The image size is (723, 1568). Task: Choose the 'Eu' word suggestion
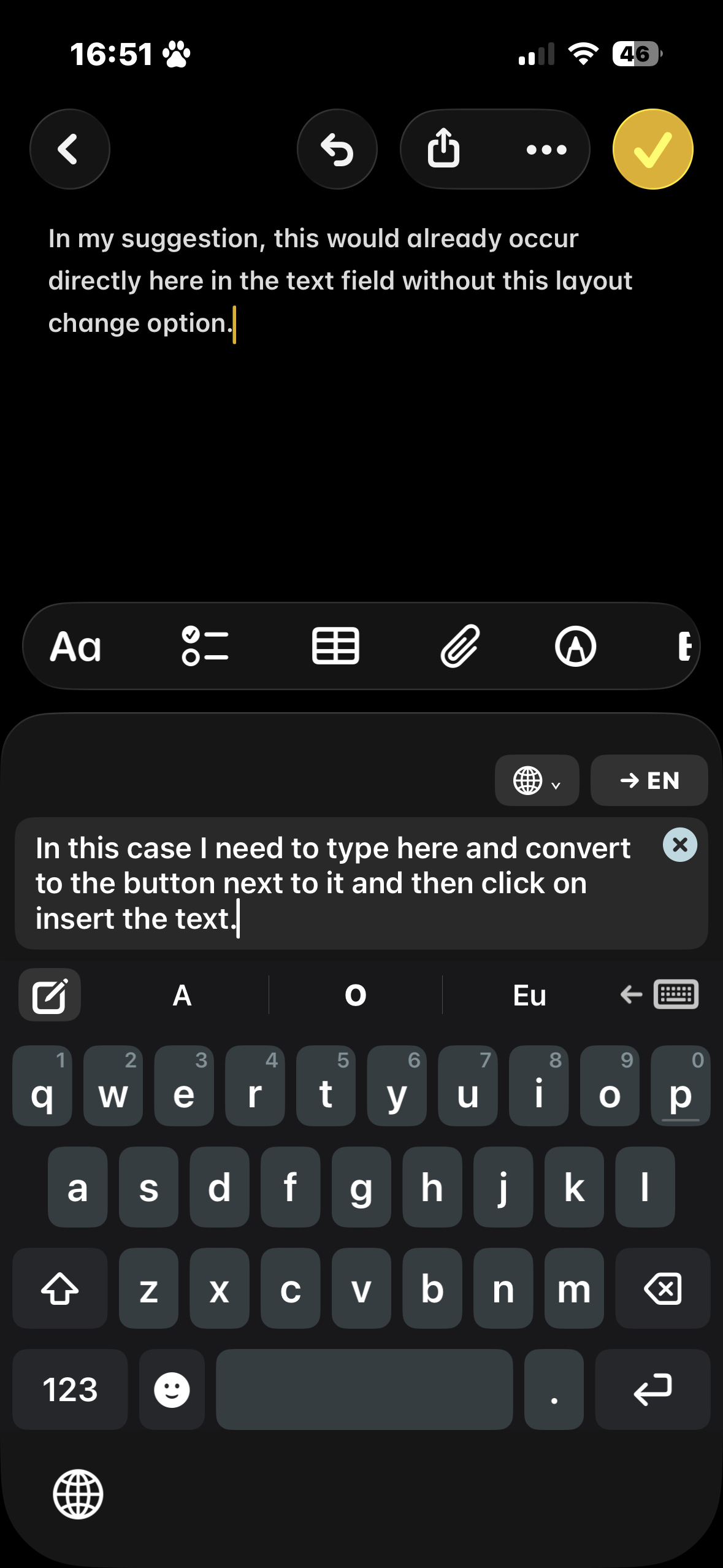pos(529,995)
